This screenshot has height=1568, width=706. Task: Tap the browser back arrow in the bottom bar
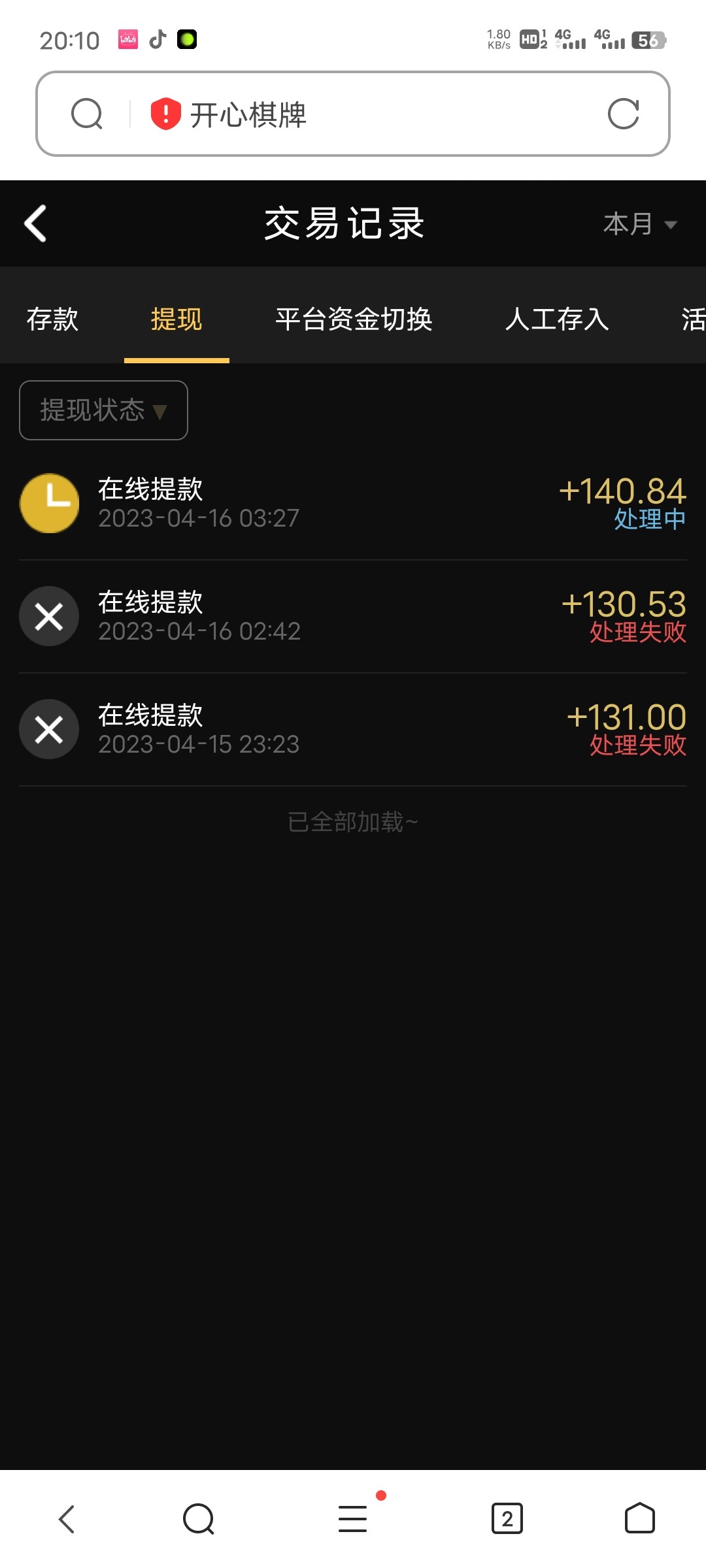[67, 1519]
